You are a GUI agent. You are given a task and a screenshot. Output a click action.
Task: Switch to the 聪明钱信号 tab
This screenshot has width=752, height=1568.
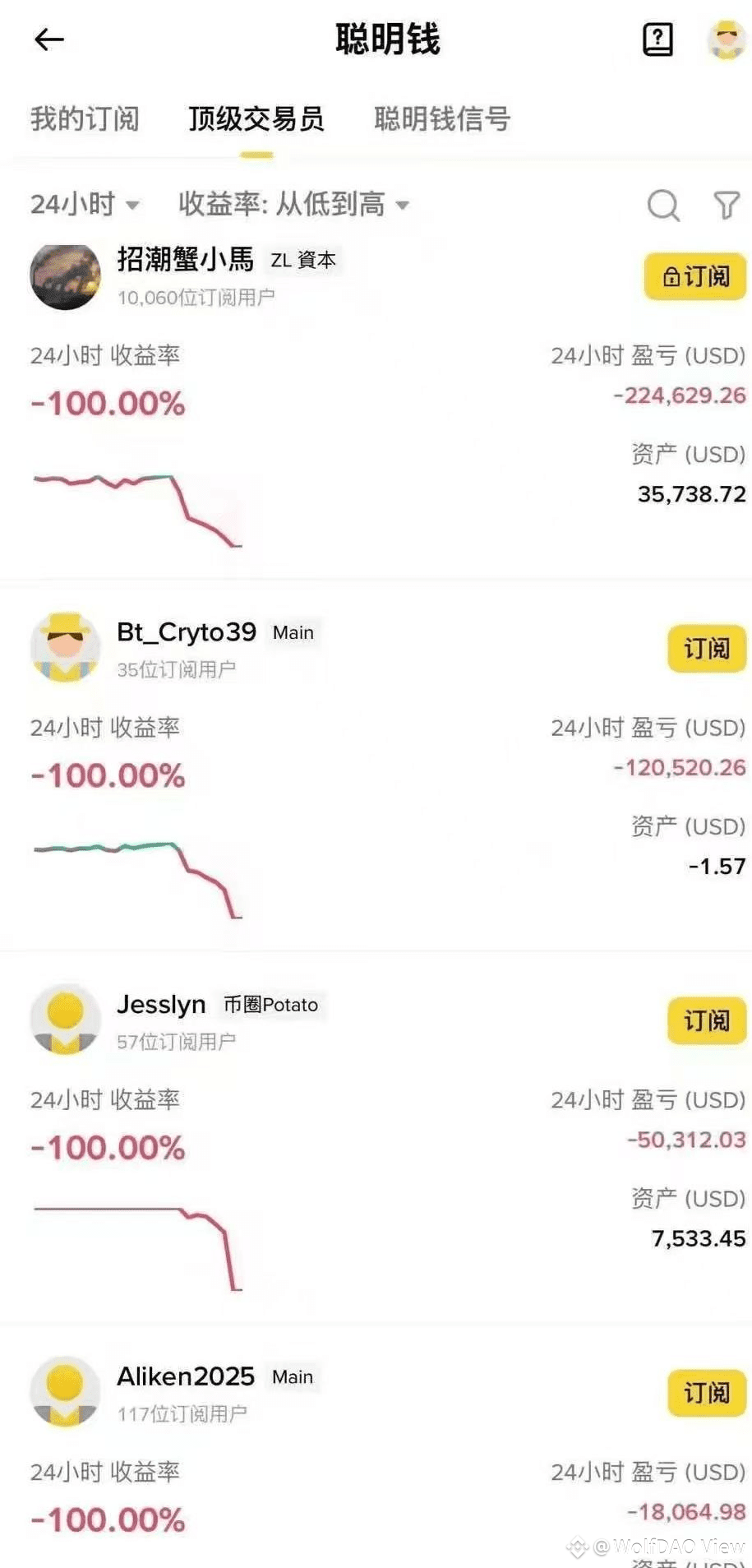pyautogui.click(x=442, y=118)
